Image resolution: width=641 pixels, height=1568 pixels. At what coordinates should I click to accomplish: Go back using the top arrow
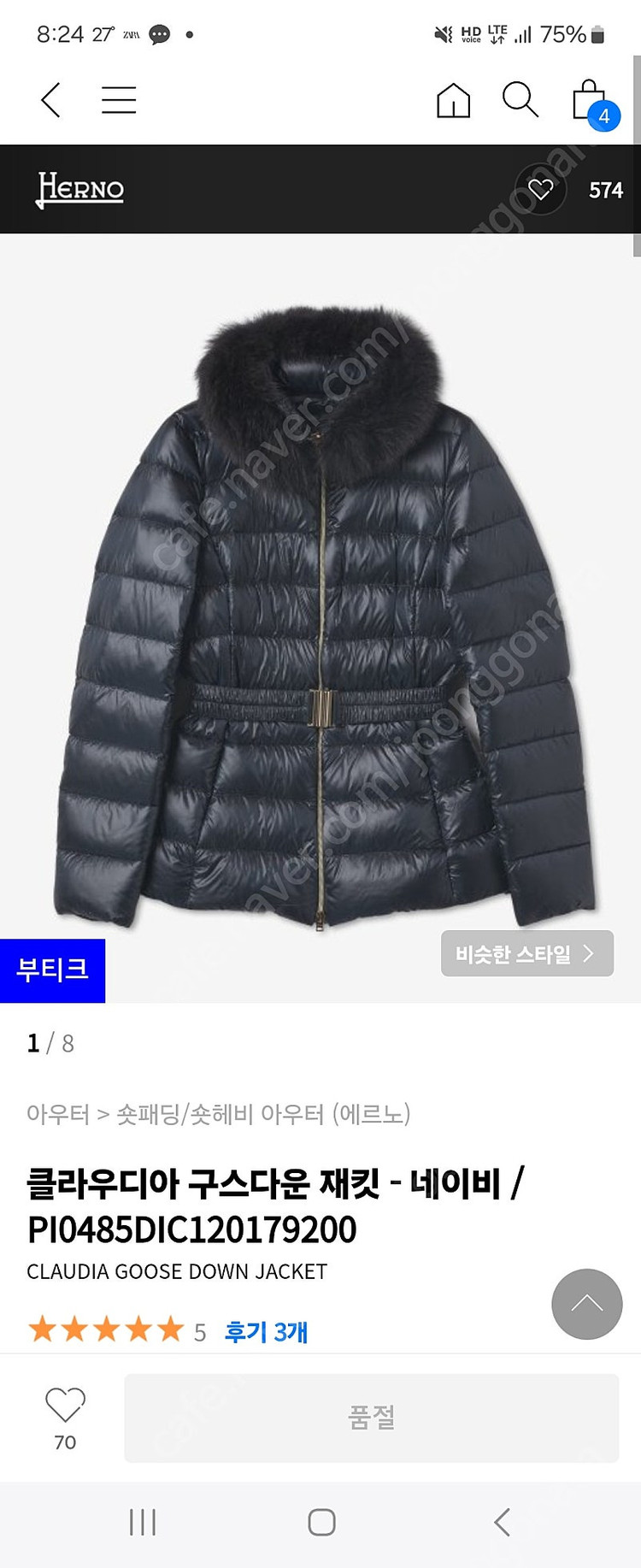(51, 100)
